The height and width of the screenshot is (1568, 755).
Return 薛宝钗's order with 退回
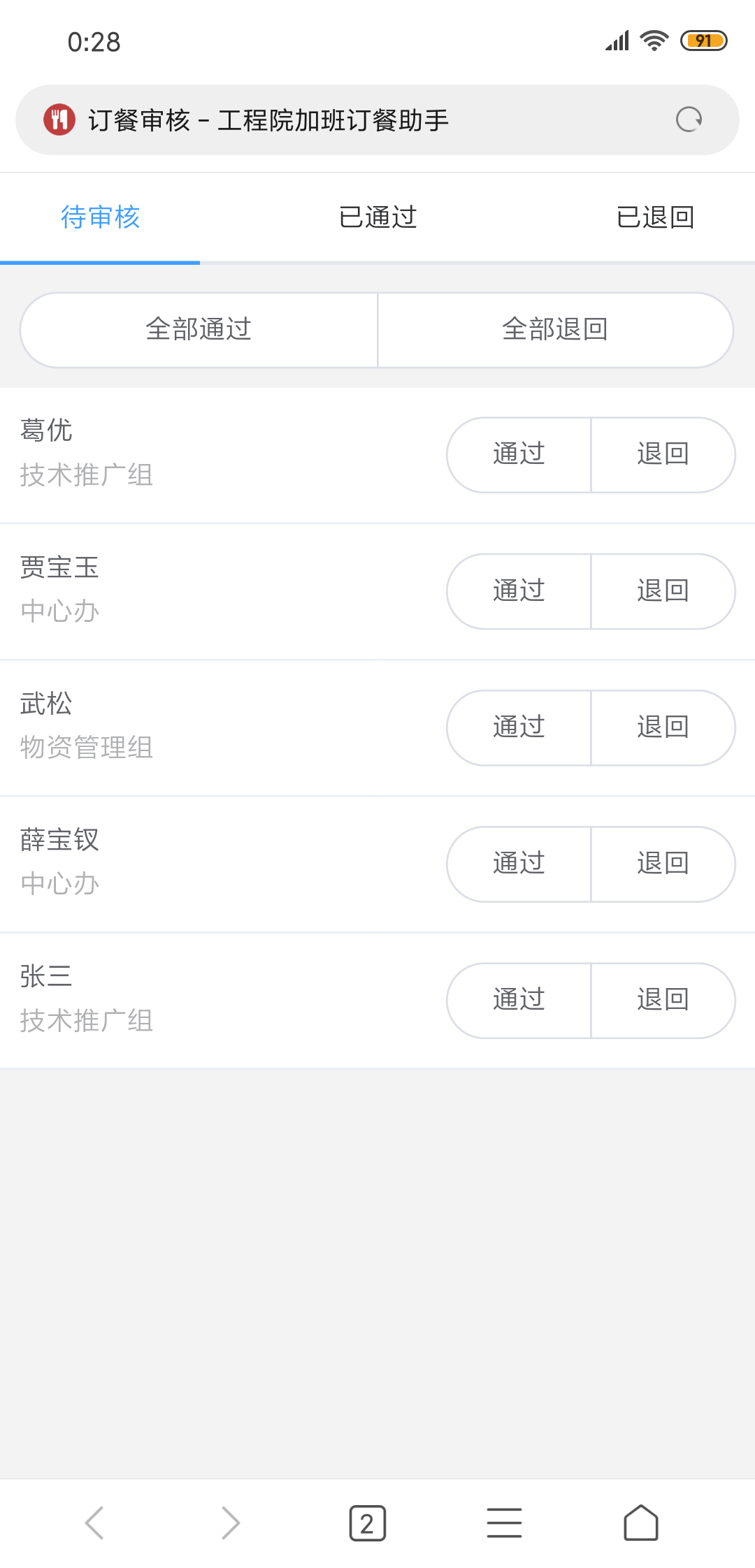click(x=663, y=864)
